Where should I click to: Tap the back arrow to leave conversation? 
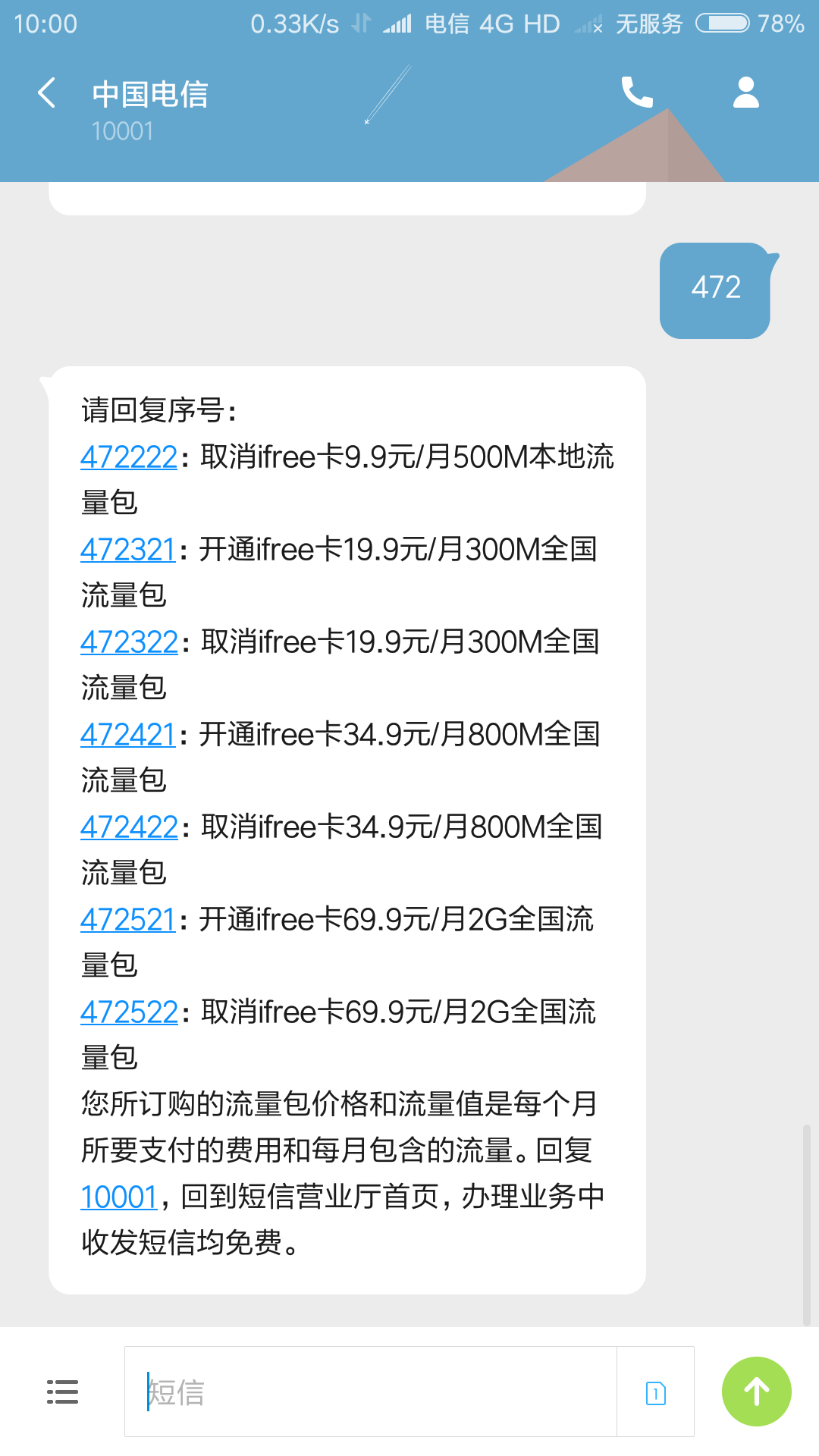[45, 93]
